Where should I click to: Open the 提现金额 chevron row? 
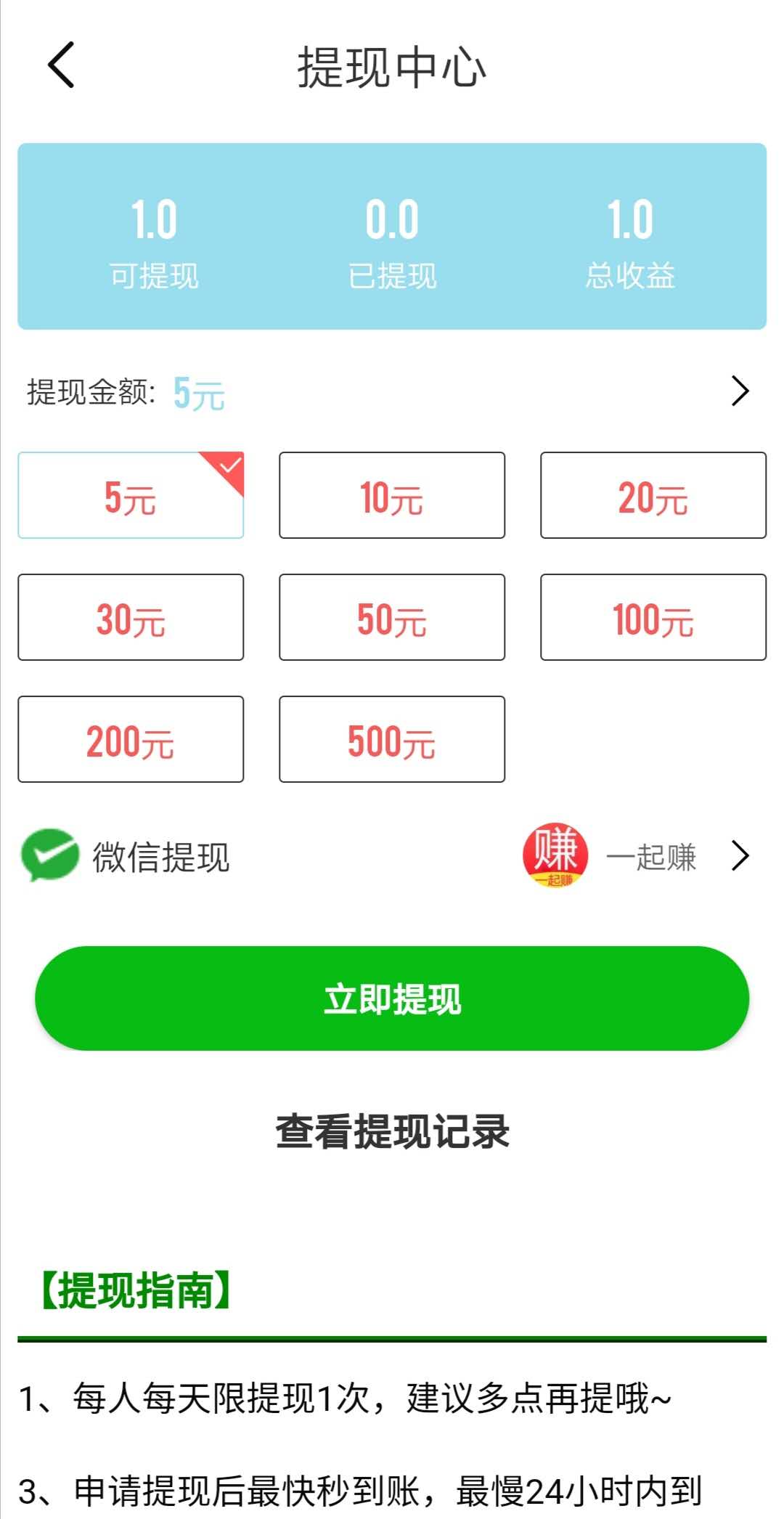(x=392, y=392)
